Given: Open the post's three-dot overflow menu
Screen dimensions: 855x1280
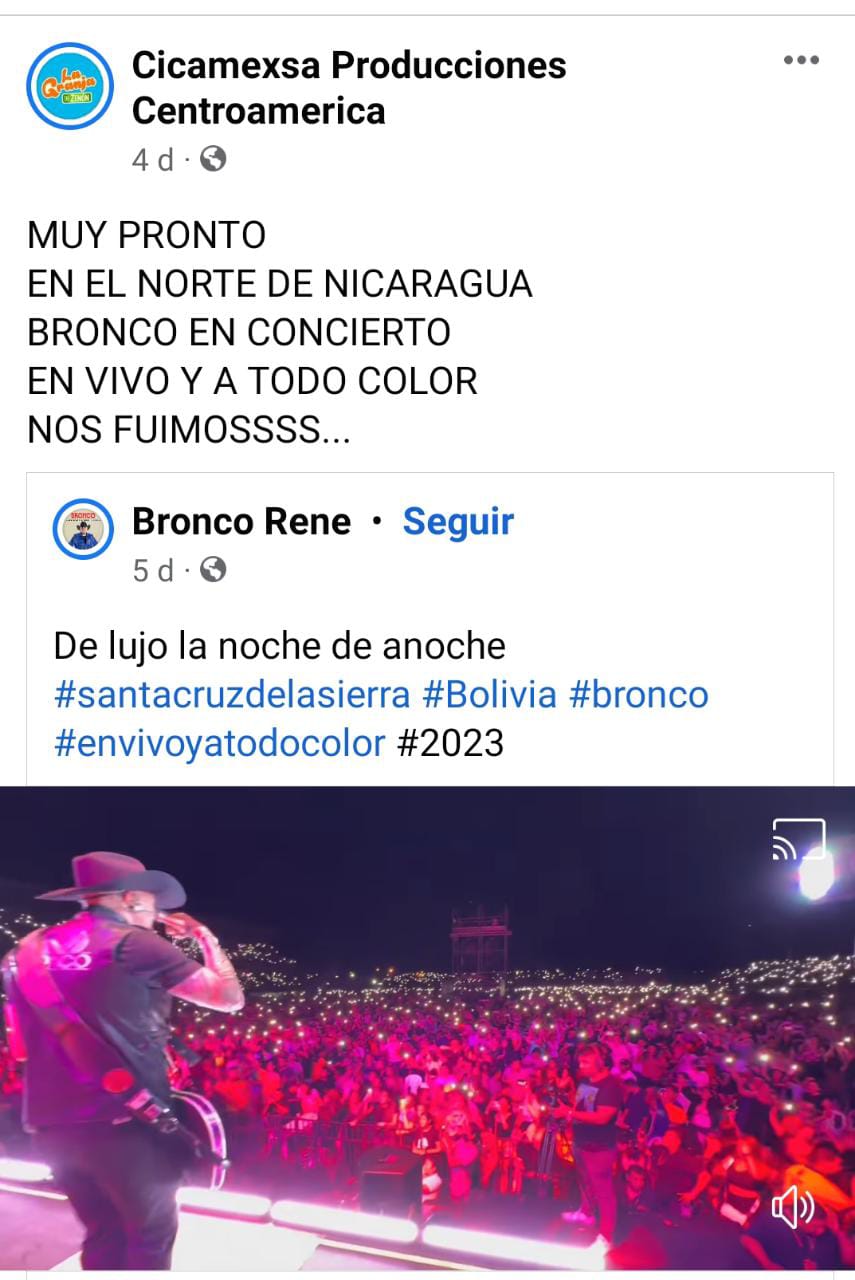Looking at the screenshot, I should pos(801,61).
